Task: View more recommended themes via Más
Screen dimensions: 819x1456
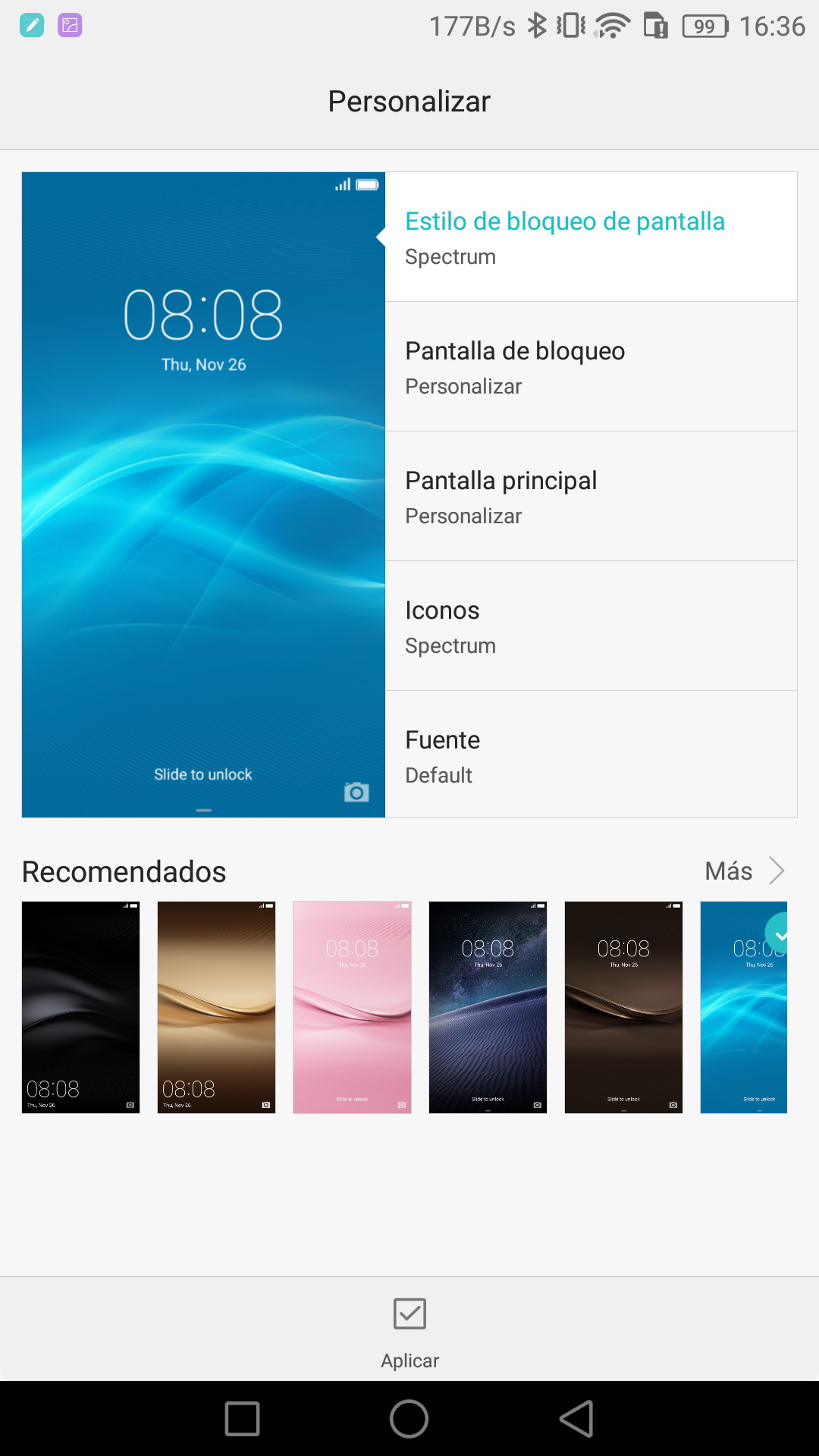Action: [744, 871]
